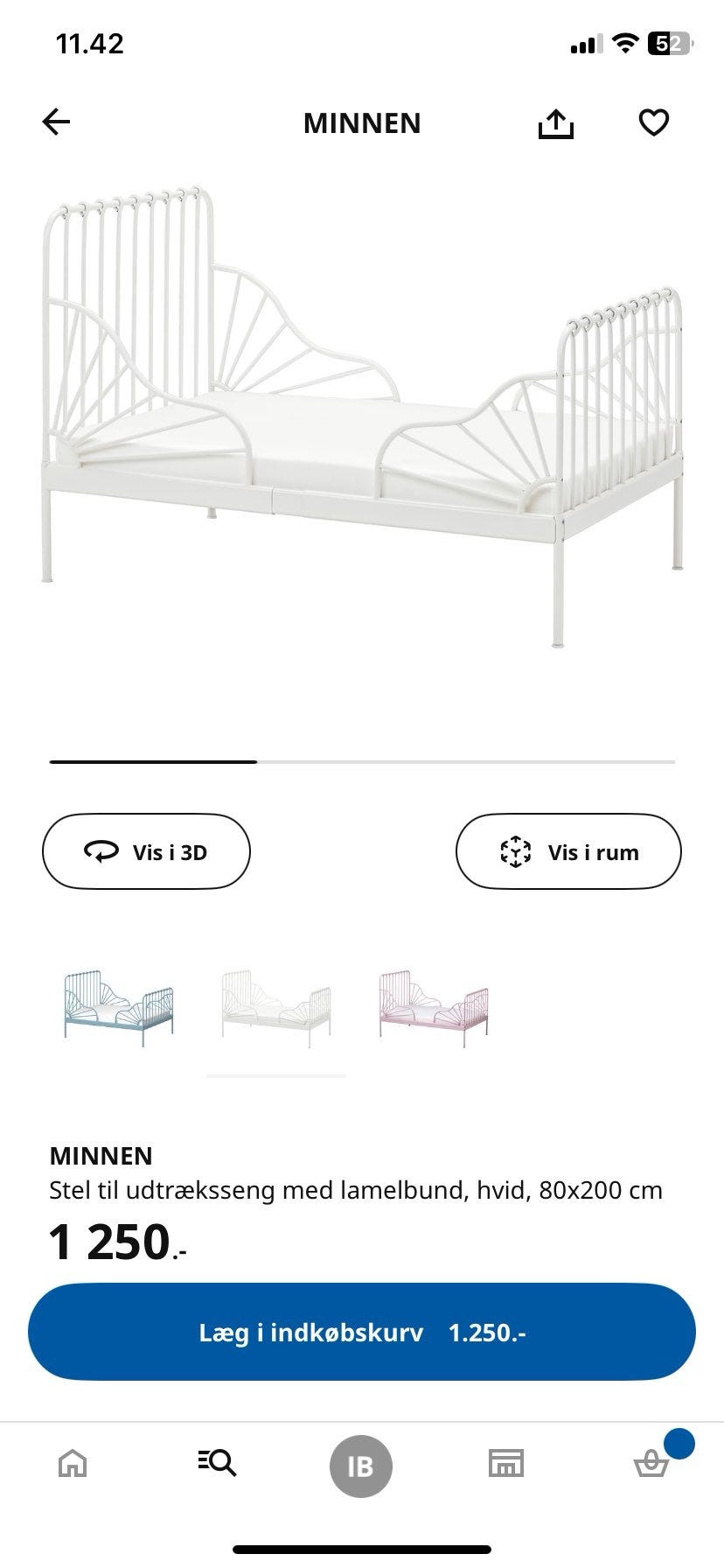The height and width of the screenshot is (1568, 724).
Task: Click the augmented reality cube icon
Action: (516, 850)
